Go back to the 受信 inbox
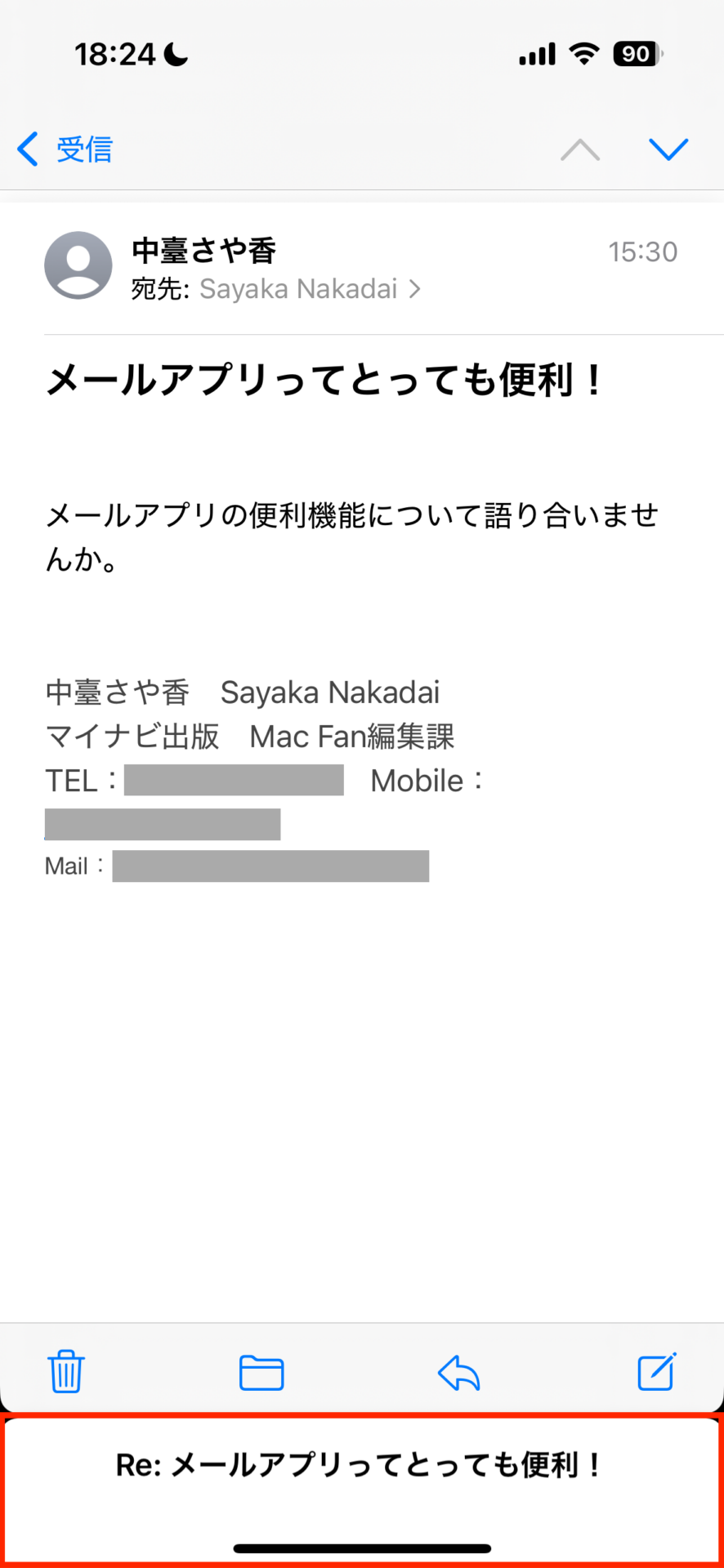 point(65,149)
